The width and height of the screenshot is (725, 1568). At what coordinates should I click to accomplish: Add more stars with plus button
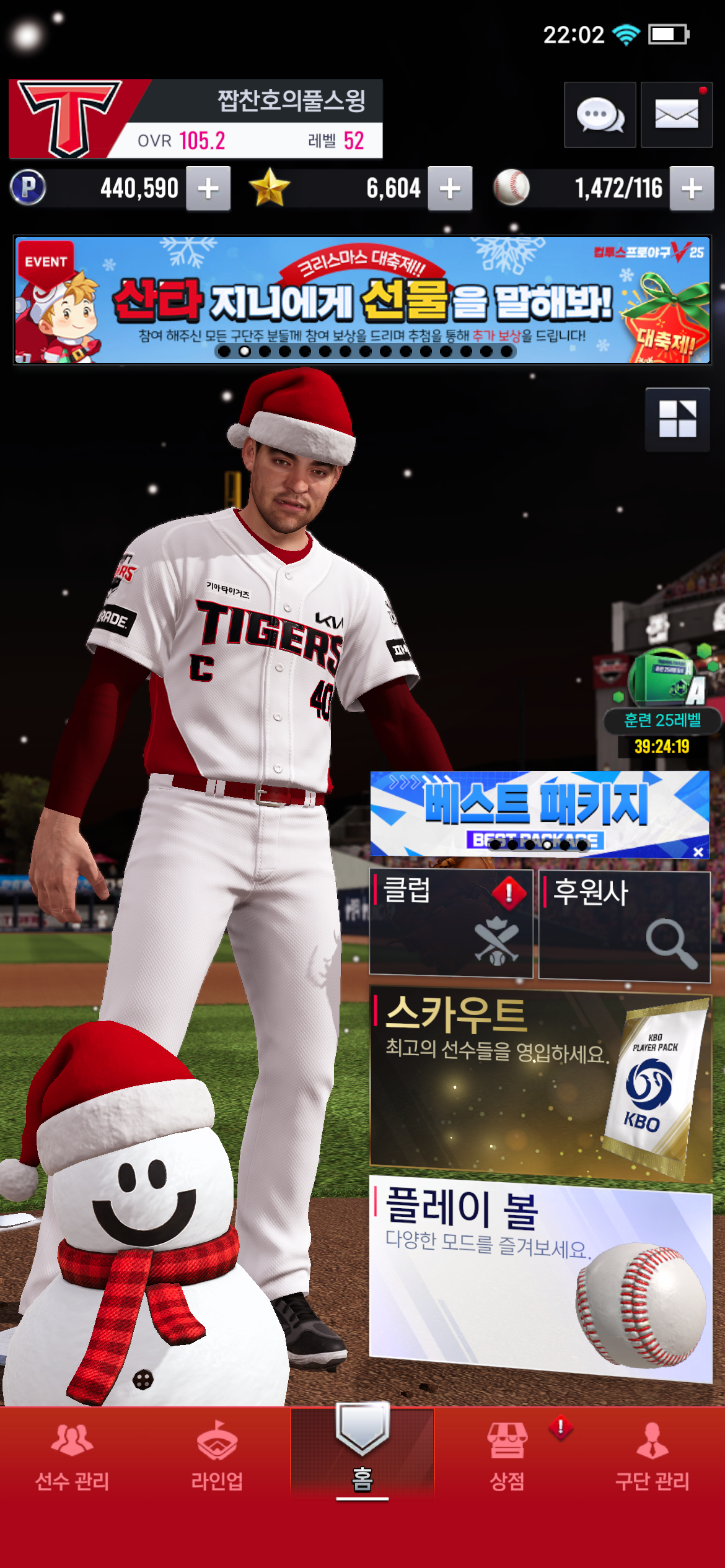[450, 188]
